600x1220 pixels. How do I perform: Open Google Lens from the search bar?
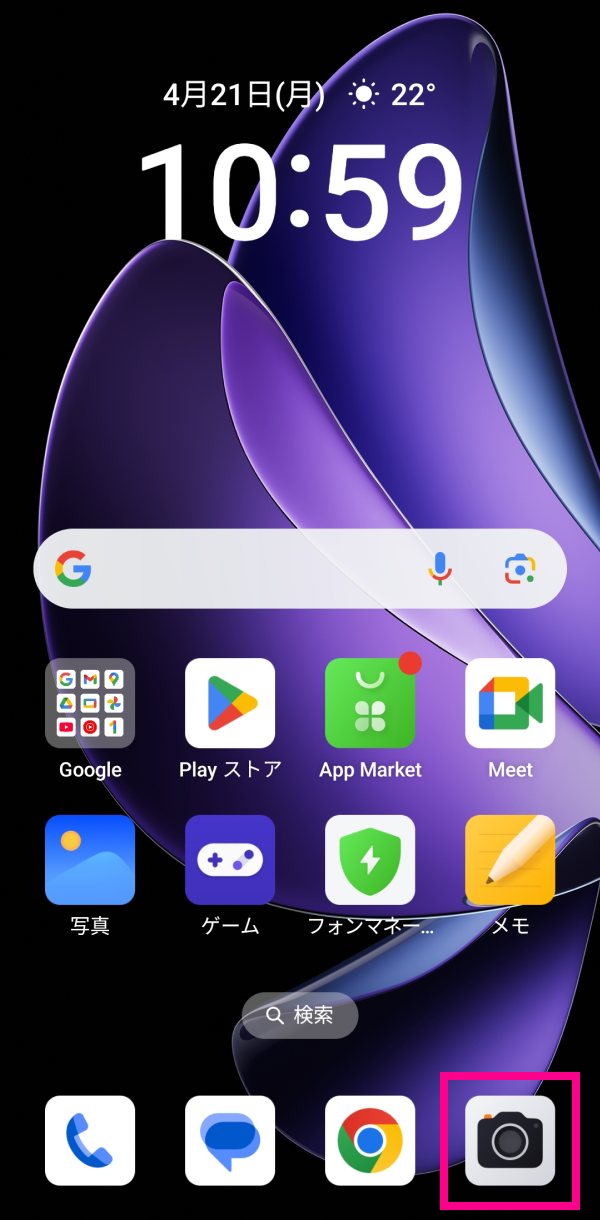(519, 569)
